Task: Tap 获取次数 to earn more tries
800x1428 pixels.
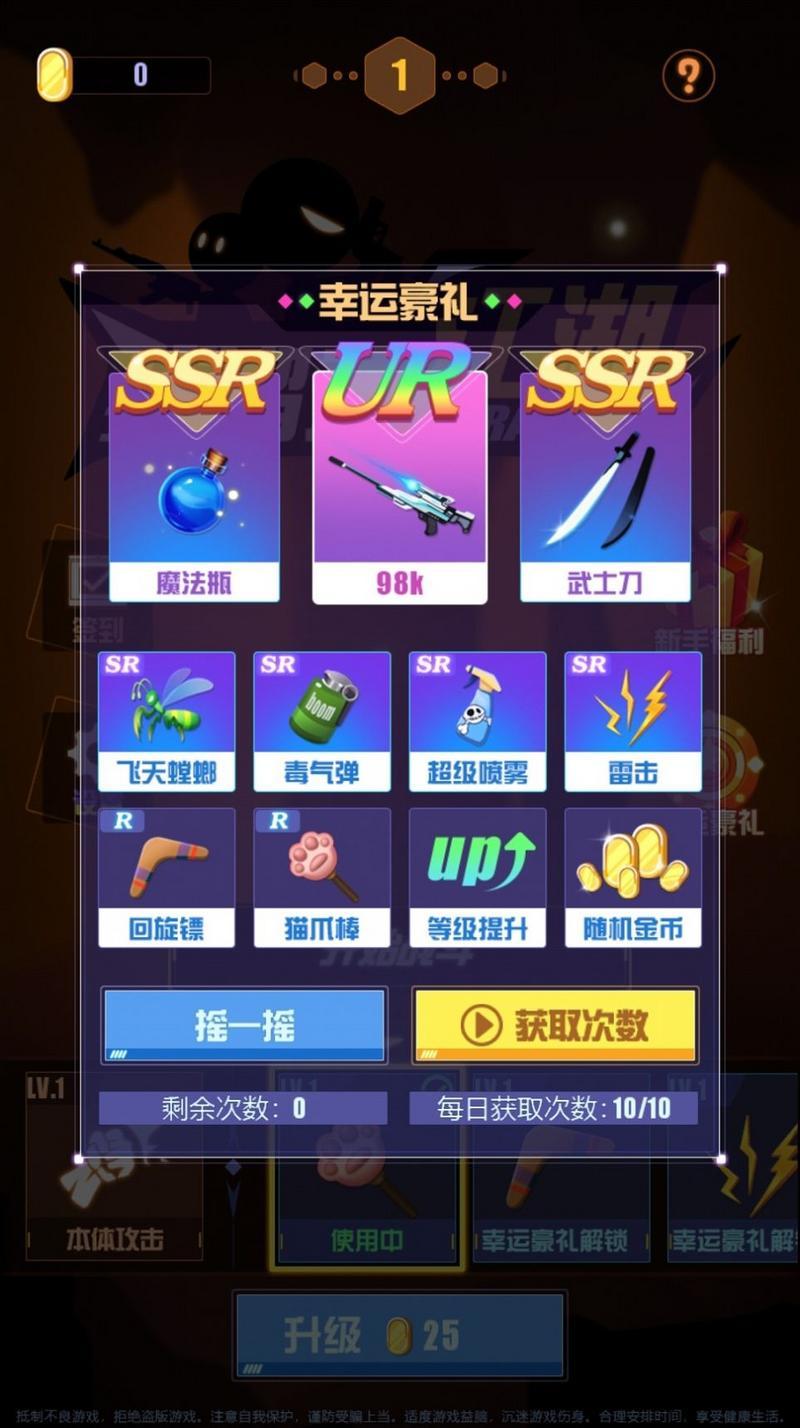Action: (555, 1025)
